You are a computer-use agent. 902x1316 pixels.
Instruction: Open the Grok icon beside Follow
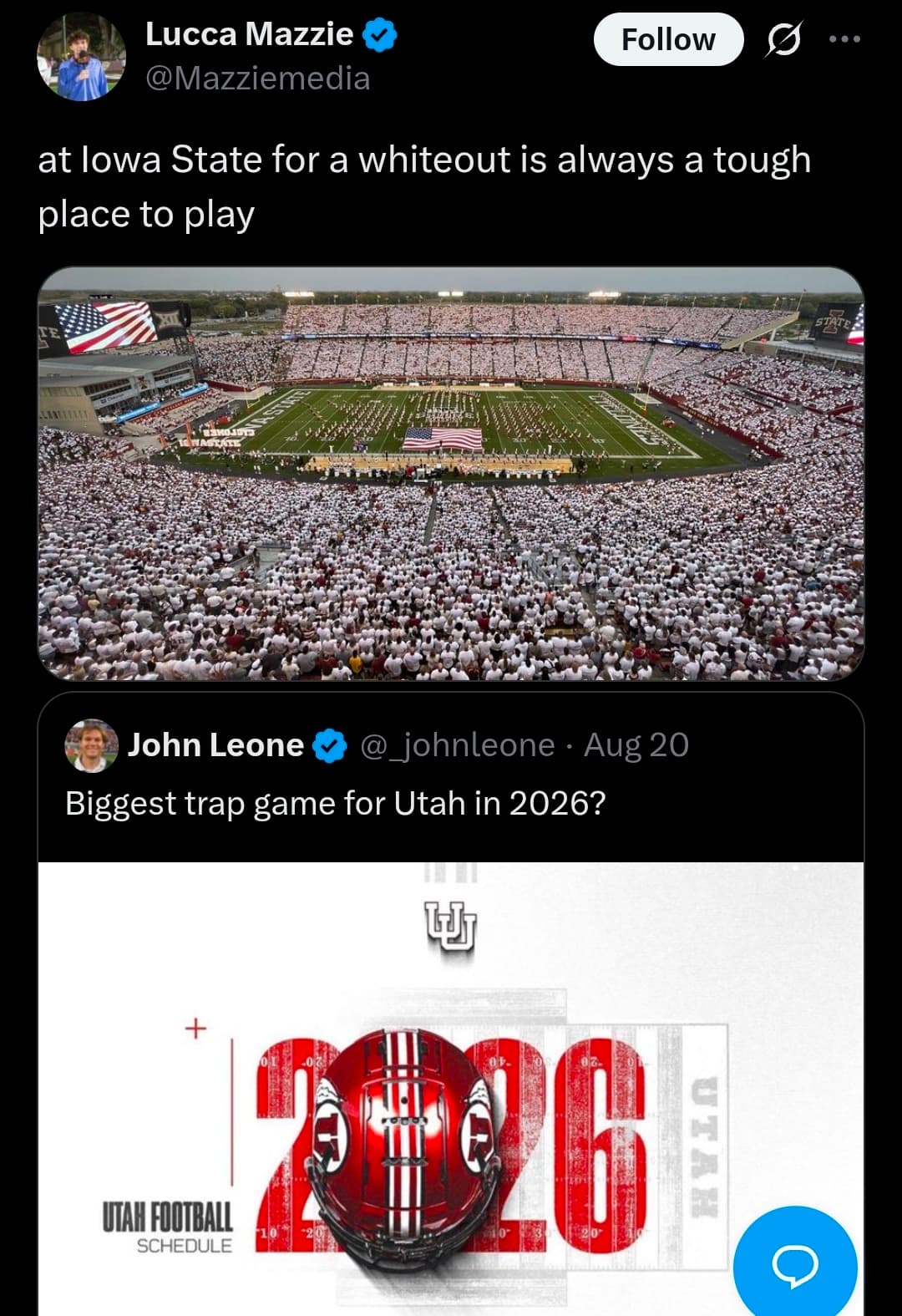(x=783, y=40)
